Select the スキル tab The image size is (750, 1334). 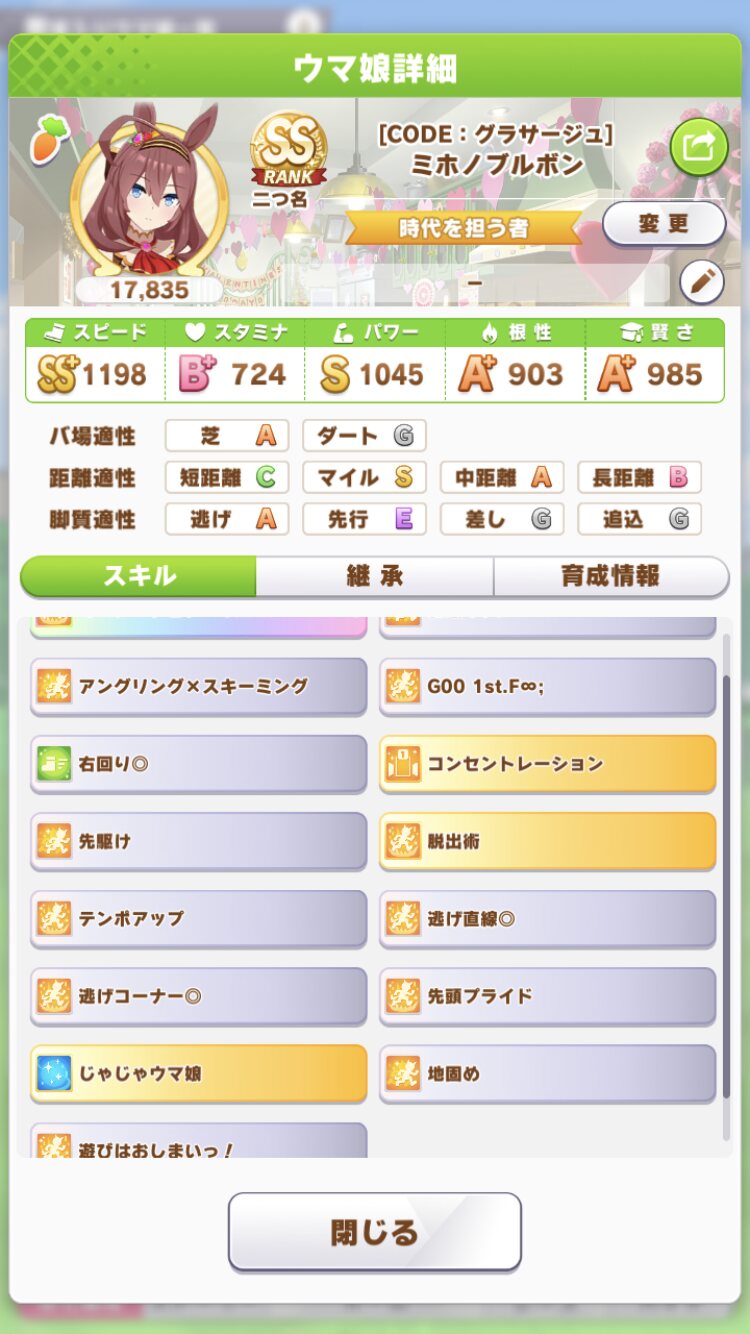(139, 576)
